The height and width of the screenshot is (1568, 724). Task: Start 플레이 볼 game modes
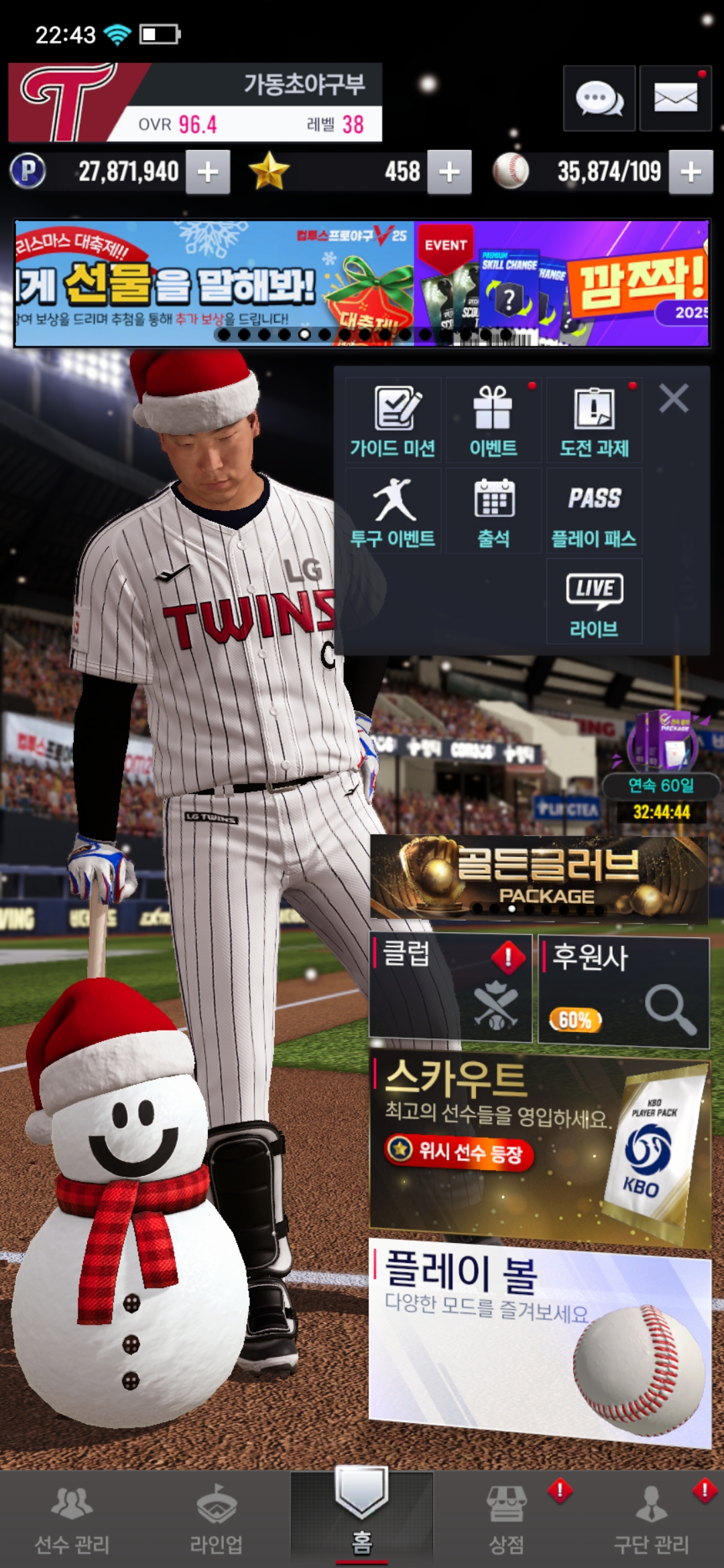[x=539, y=1337]
